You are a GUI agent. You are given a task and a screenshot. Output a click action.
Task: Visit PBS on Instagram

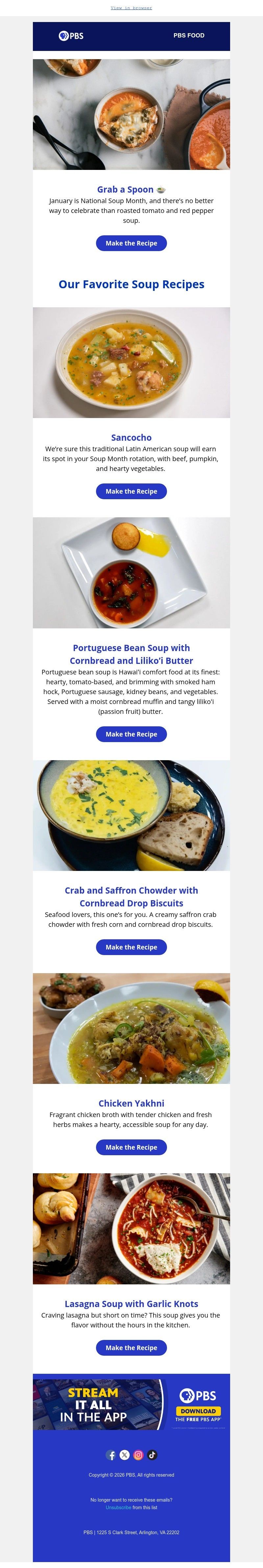[139, 1455]
